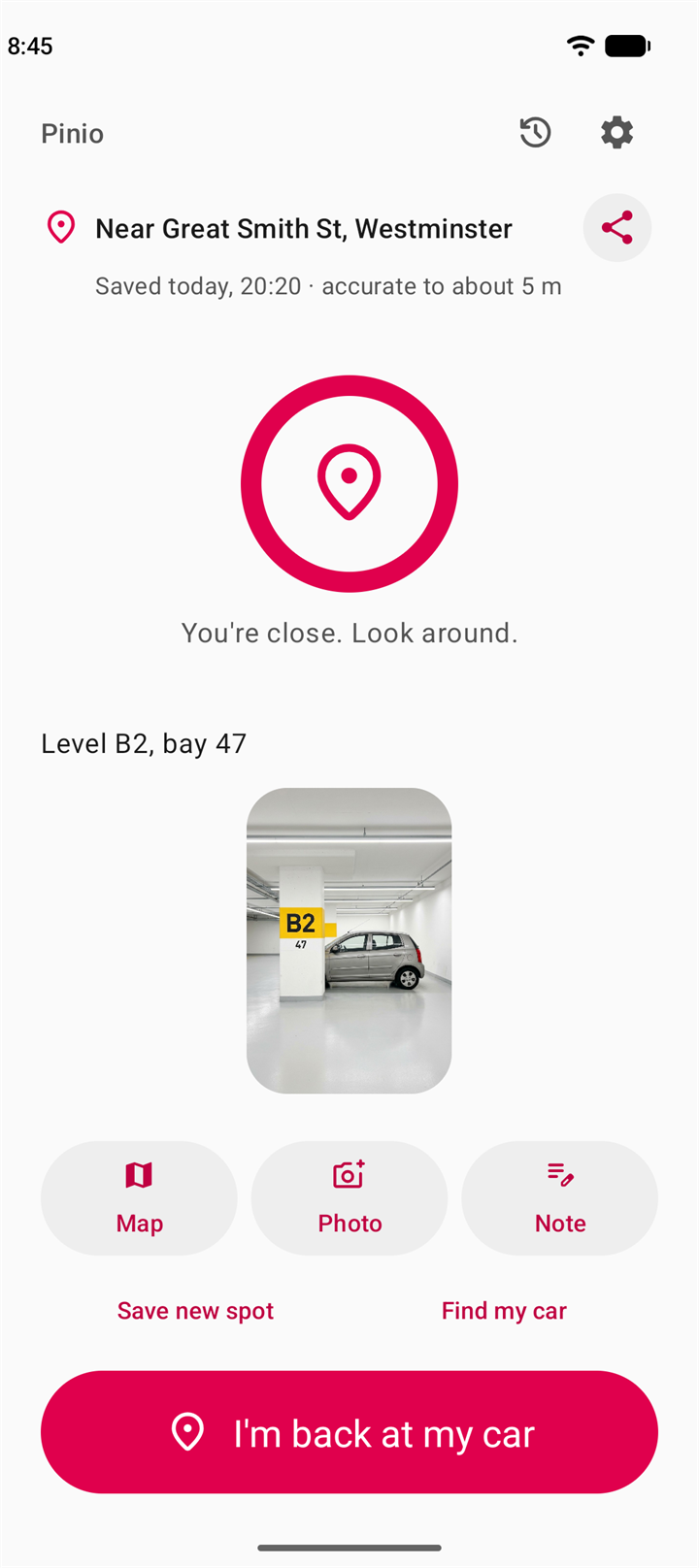Open the Map view
Screen dimensions: 699x1568
(x=139, y=1198)
